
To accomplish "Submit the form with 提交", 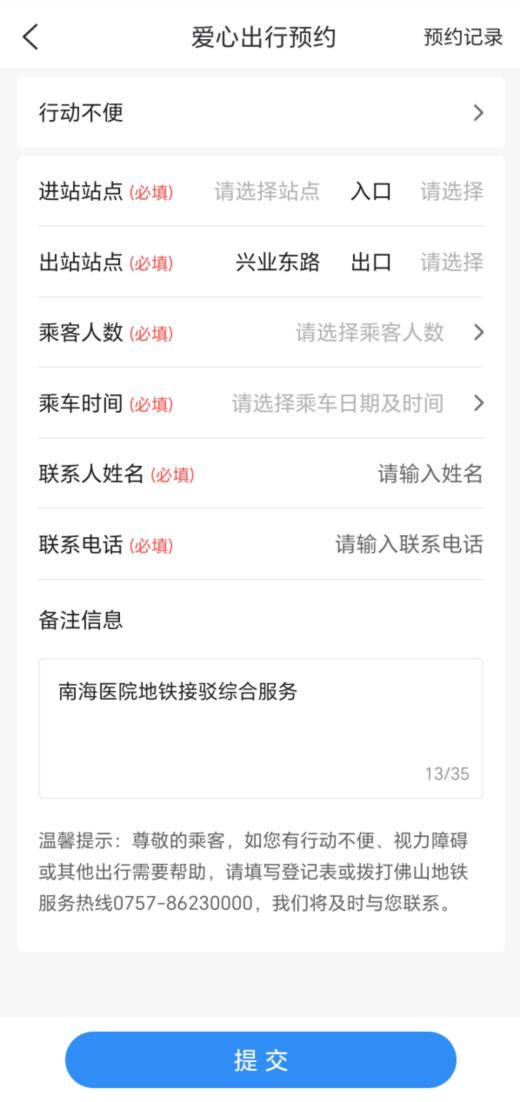I will 261,1060.
